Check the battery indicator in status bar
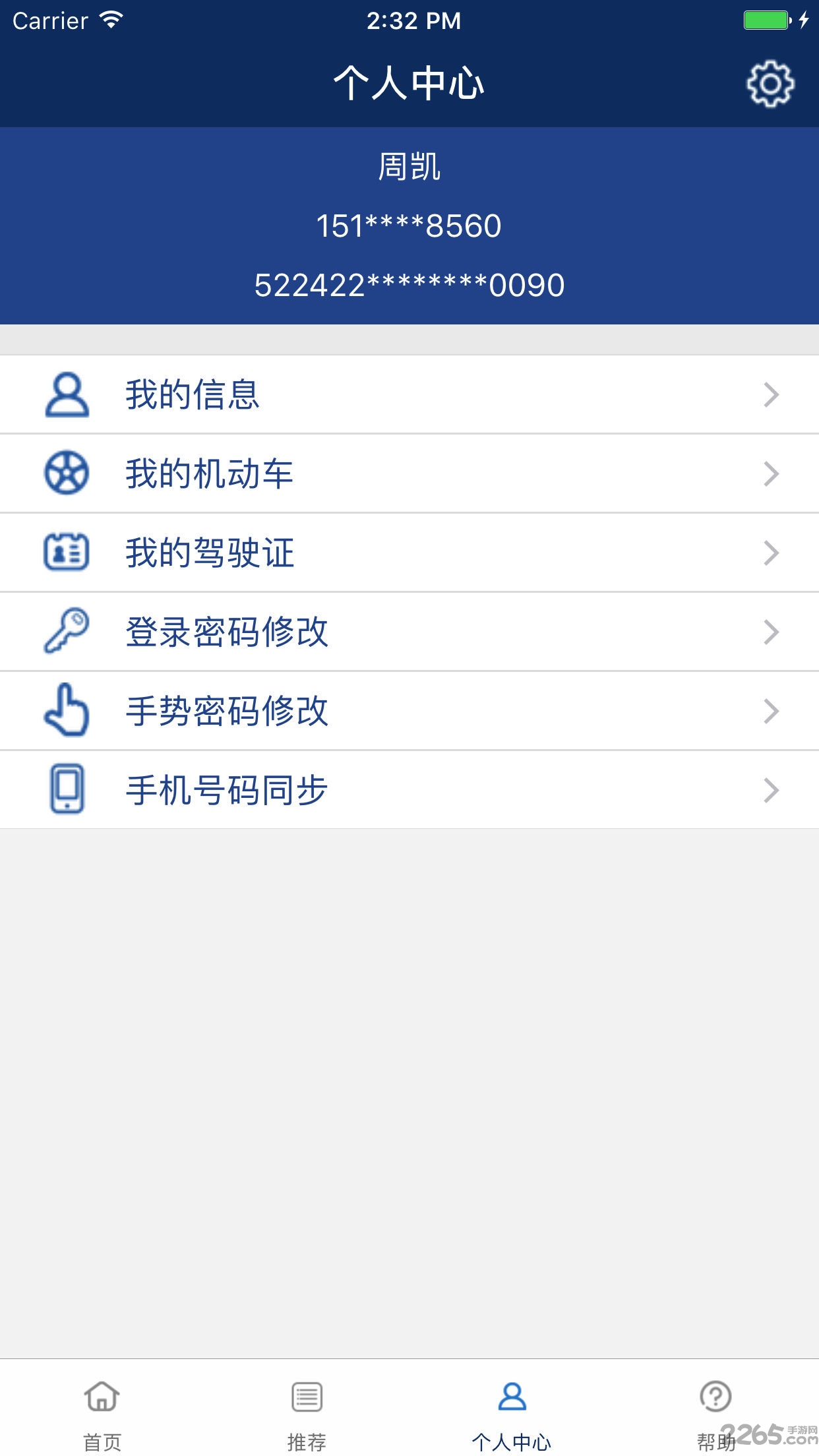Viewport: 819px width, 1456px height. pyautogui.click(x=767, y=20)
